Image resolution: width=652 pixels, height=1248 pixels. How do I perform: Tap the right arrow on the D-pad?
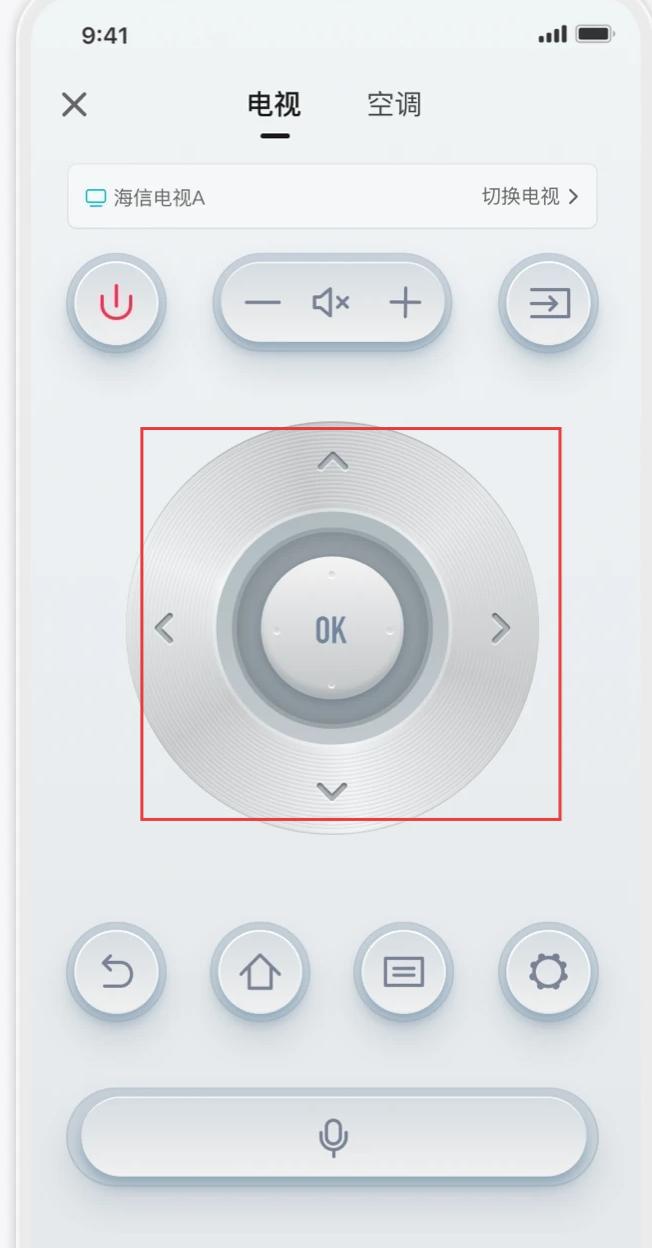coord(500,628)
